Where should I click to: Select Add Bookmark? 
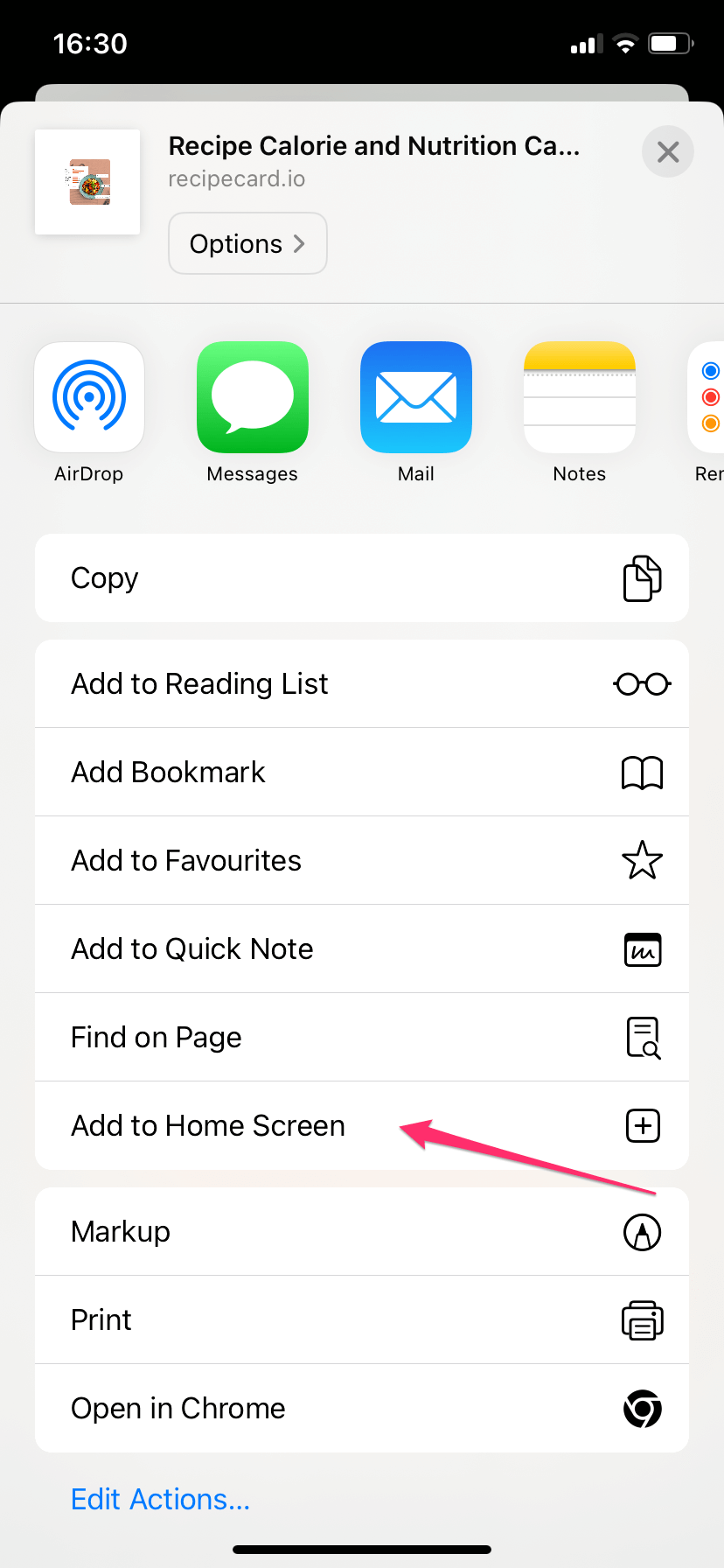(362, 773)
